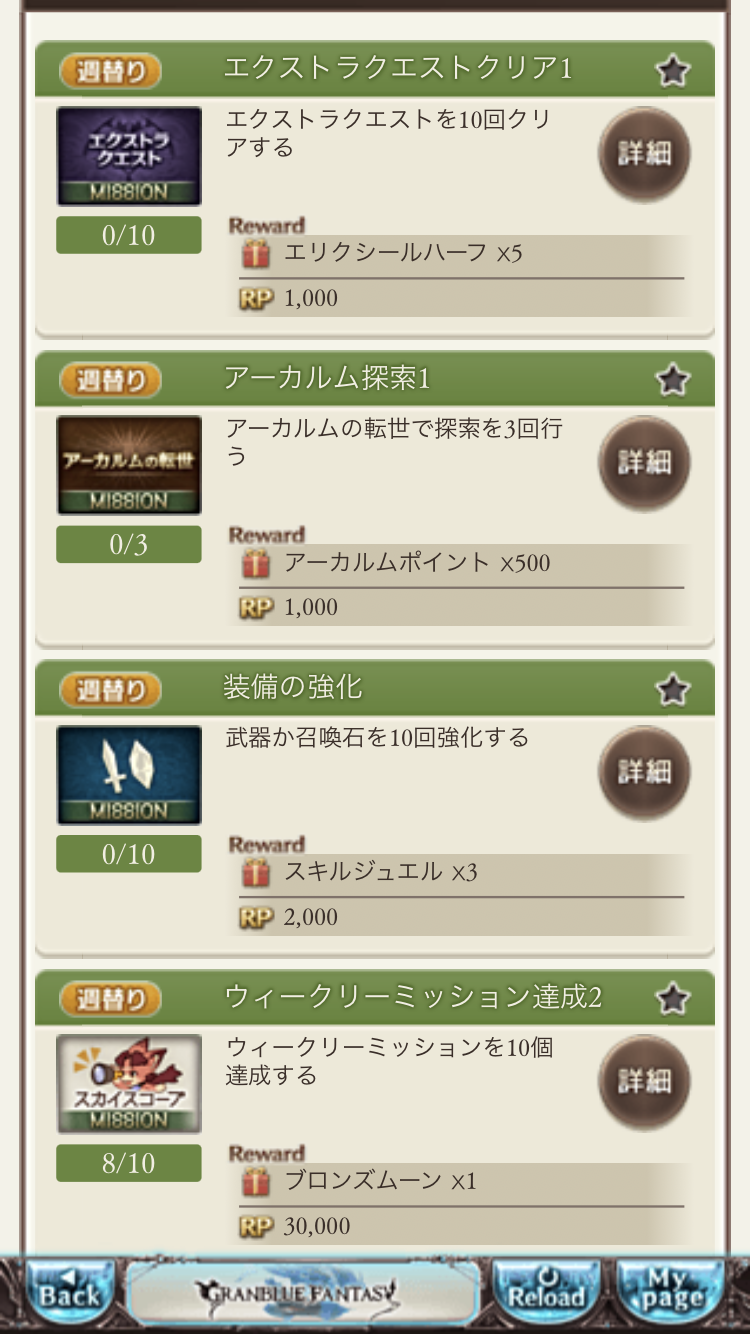
Task: Star the ウィークリーミッション達成2 mission
Action: (672, 998)
